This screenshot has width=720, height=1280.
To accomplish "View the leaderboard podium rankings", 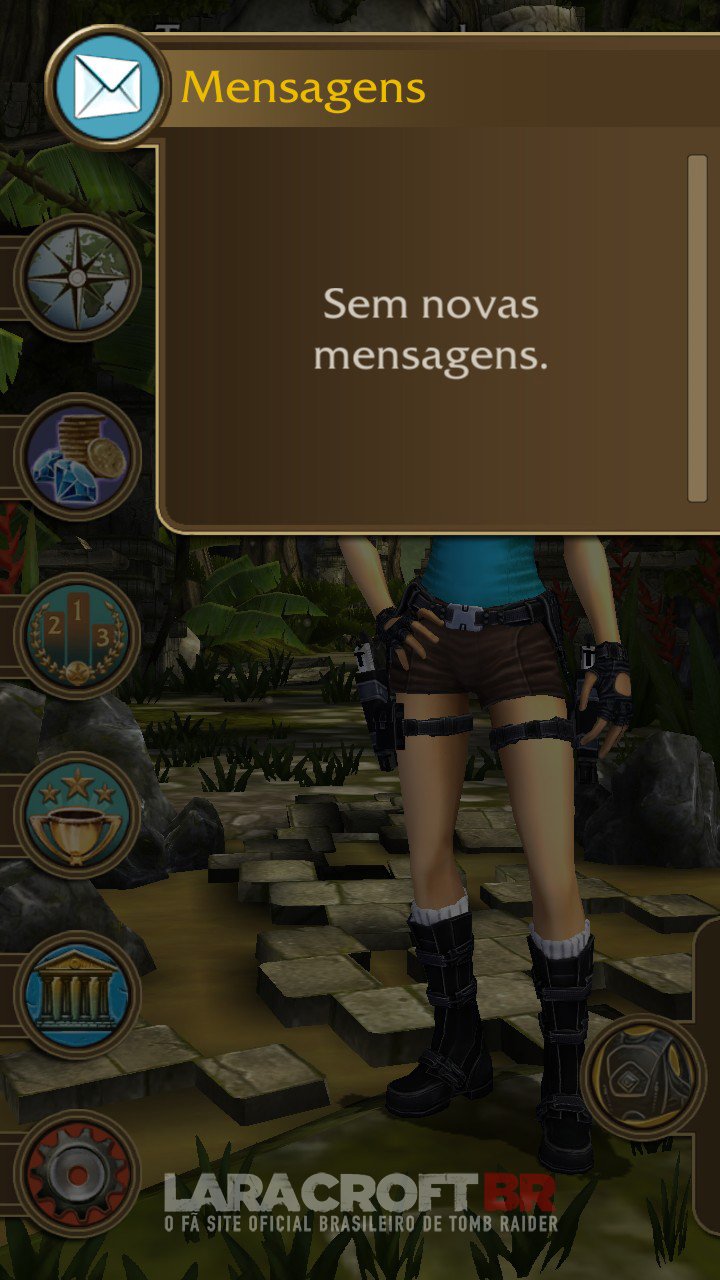I will [x=77, y=636].
